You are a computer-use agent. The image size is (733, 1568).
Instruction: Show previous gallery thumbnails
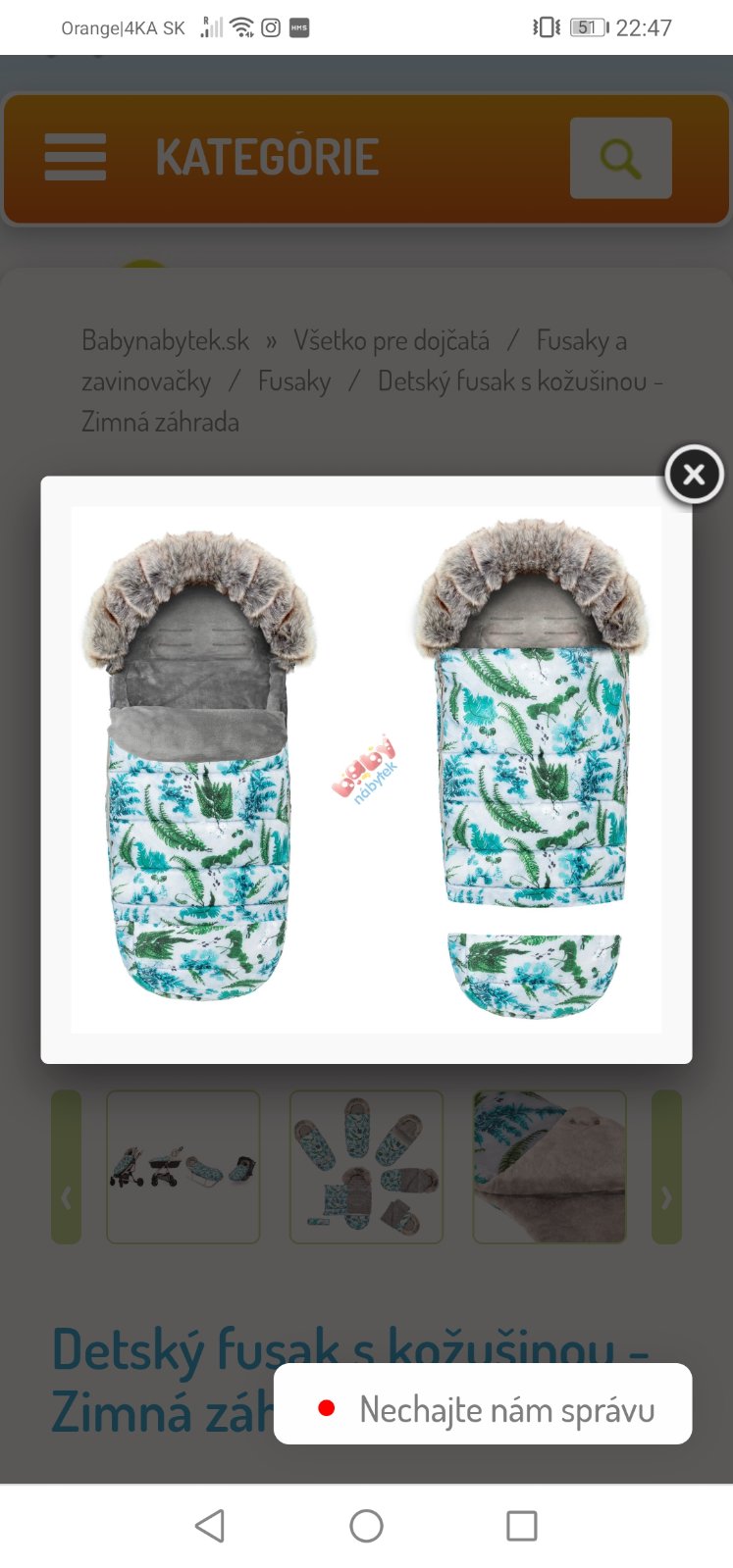tap(66, 1167)
